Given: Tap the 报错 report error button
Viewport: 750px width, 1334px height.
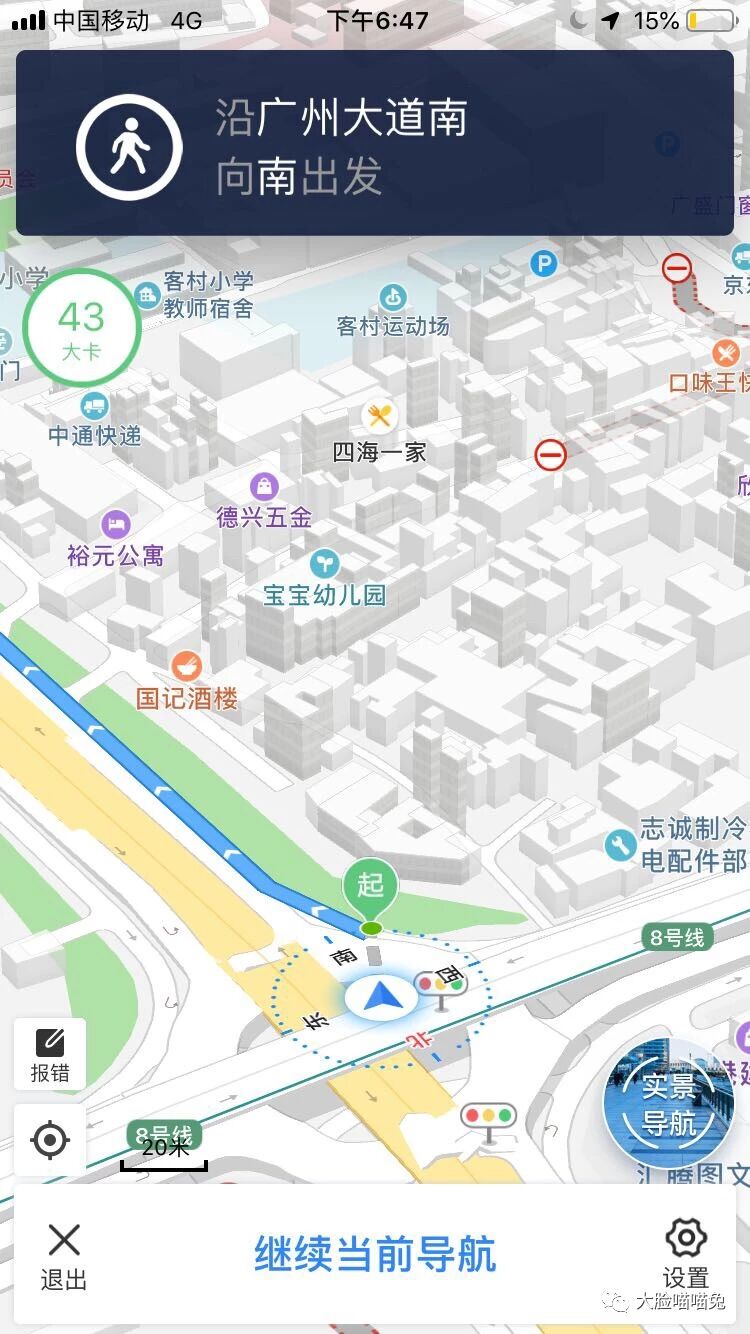Looking at the screenshot, I should [x=50, y=1054].
